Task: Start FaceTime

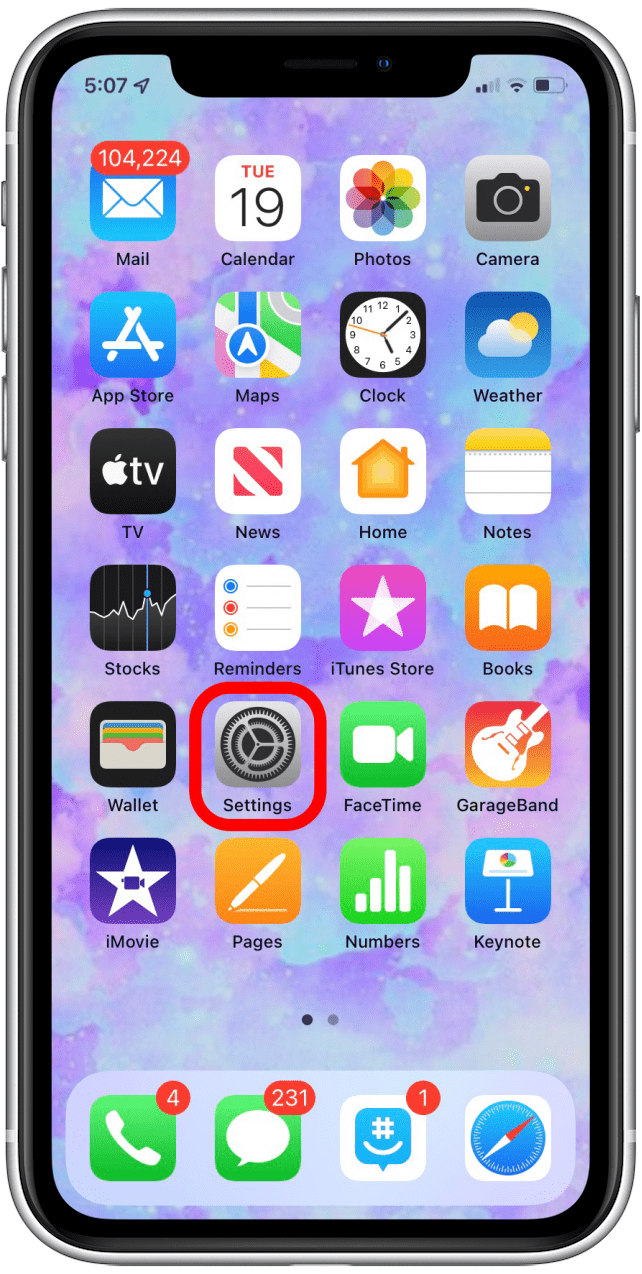Action: (x=383, y=744)
